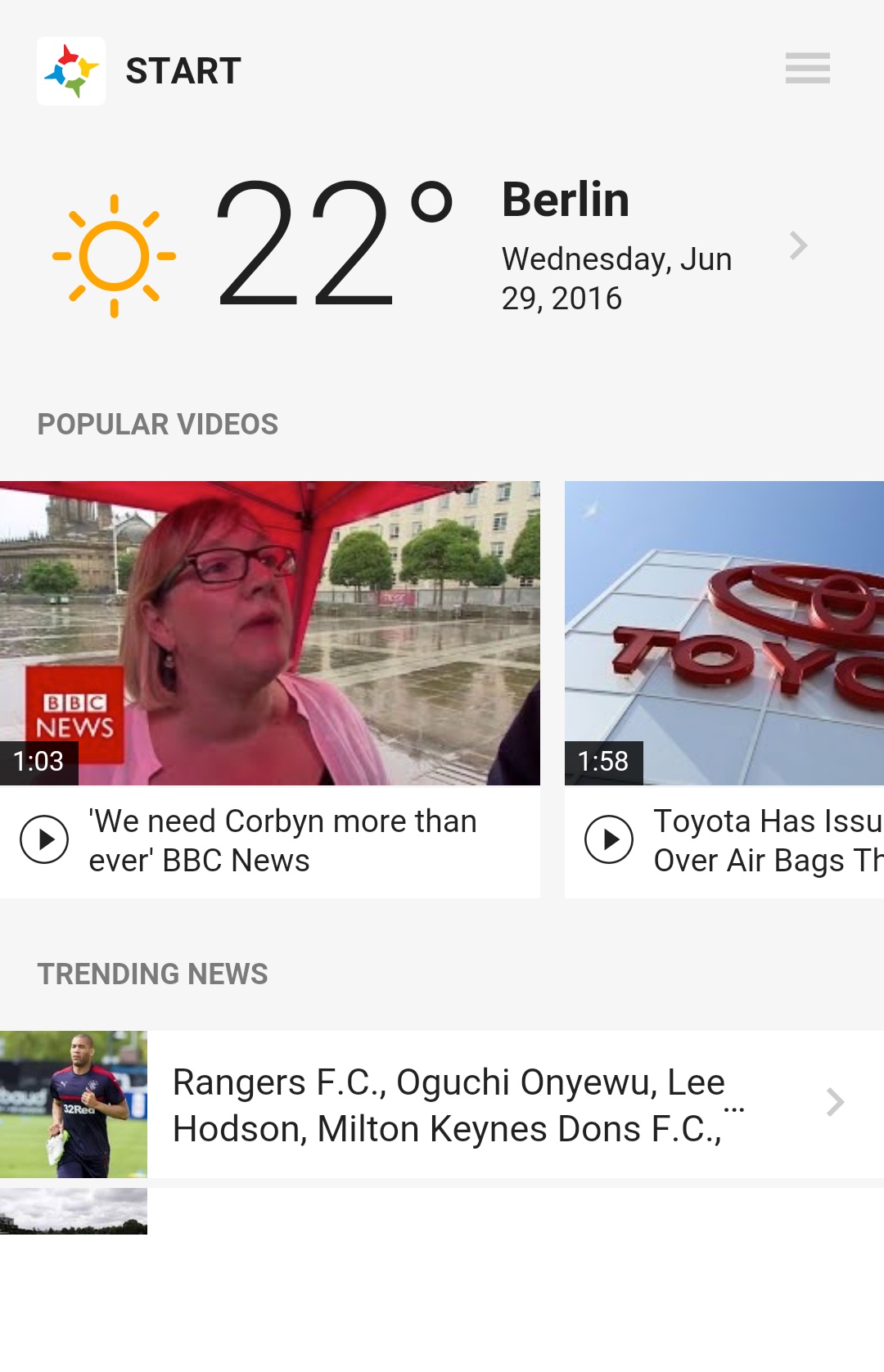Play the Corbyn BBC News video
The image size is (884, 1372).
(x=44, y=839)
